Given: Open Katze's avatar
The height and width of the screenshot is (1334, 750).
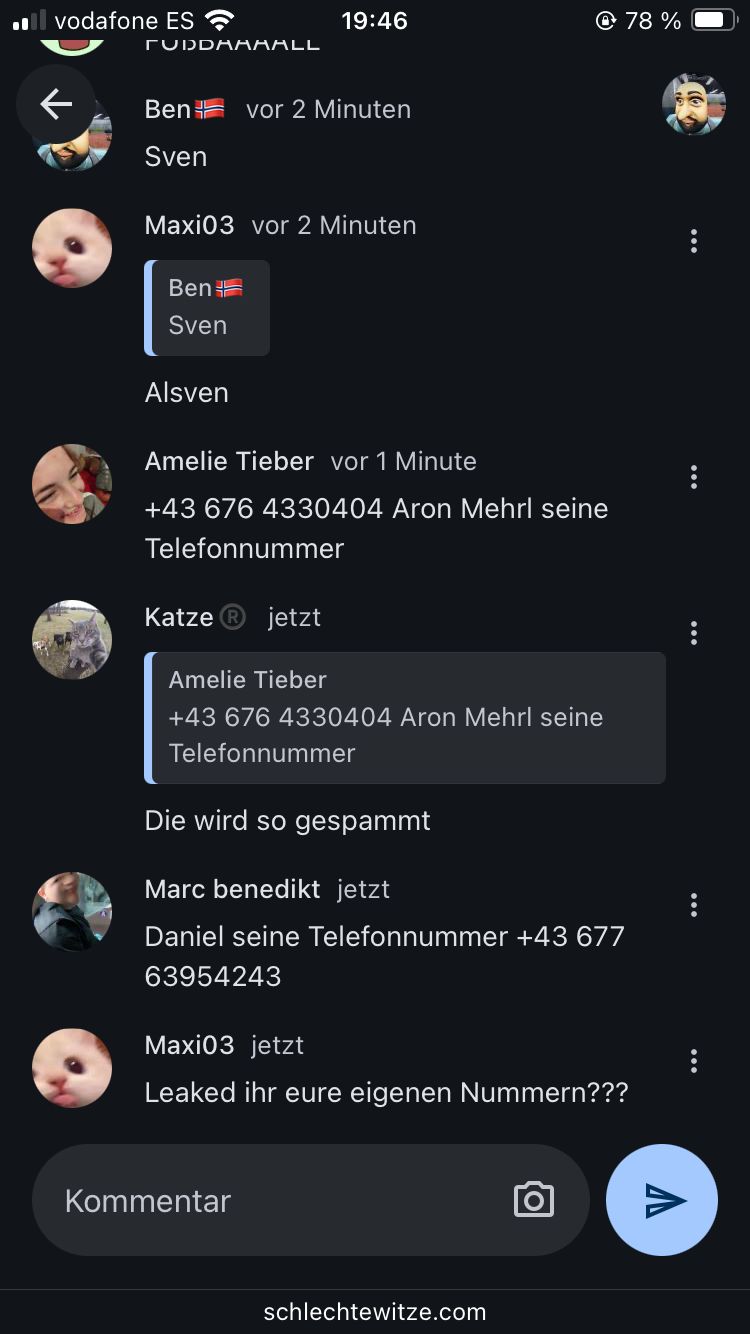Looking at the screenshot, I should pyautogui.click(x=72, y=640).
